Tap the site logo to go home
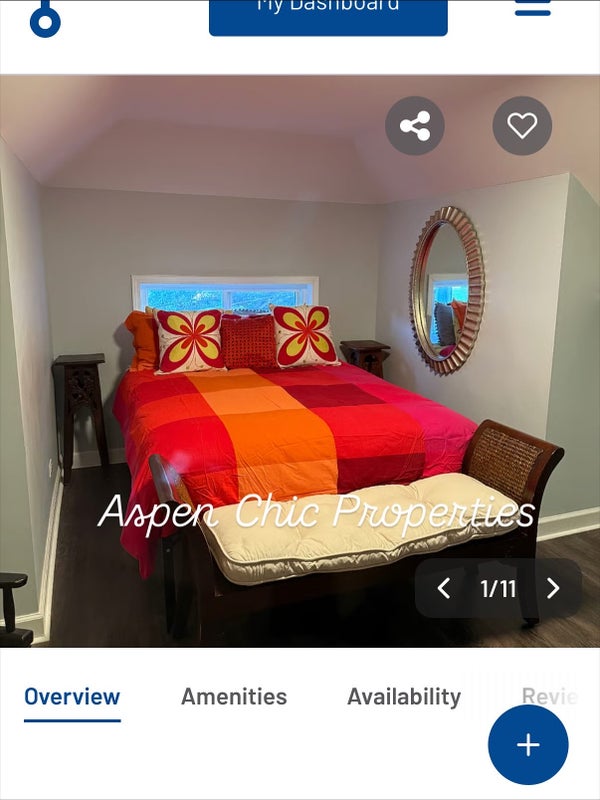Screen dimensions: 600x800 [x=45, y=18]
